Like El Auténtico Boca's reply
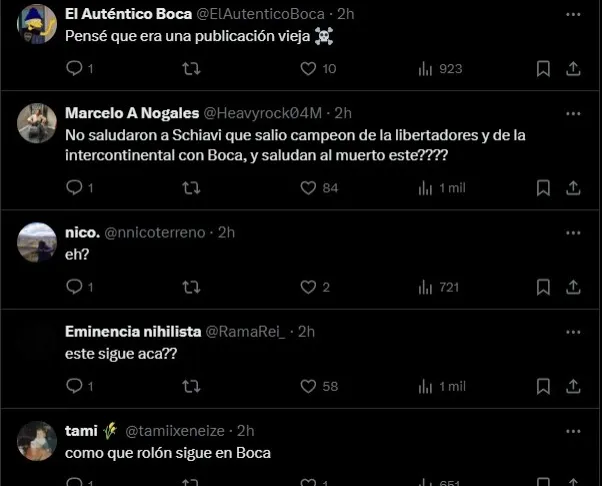The height and width of the screenshot is (486, 602). tap(308, 69)
